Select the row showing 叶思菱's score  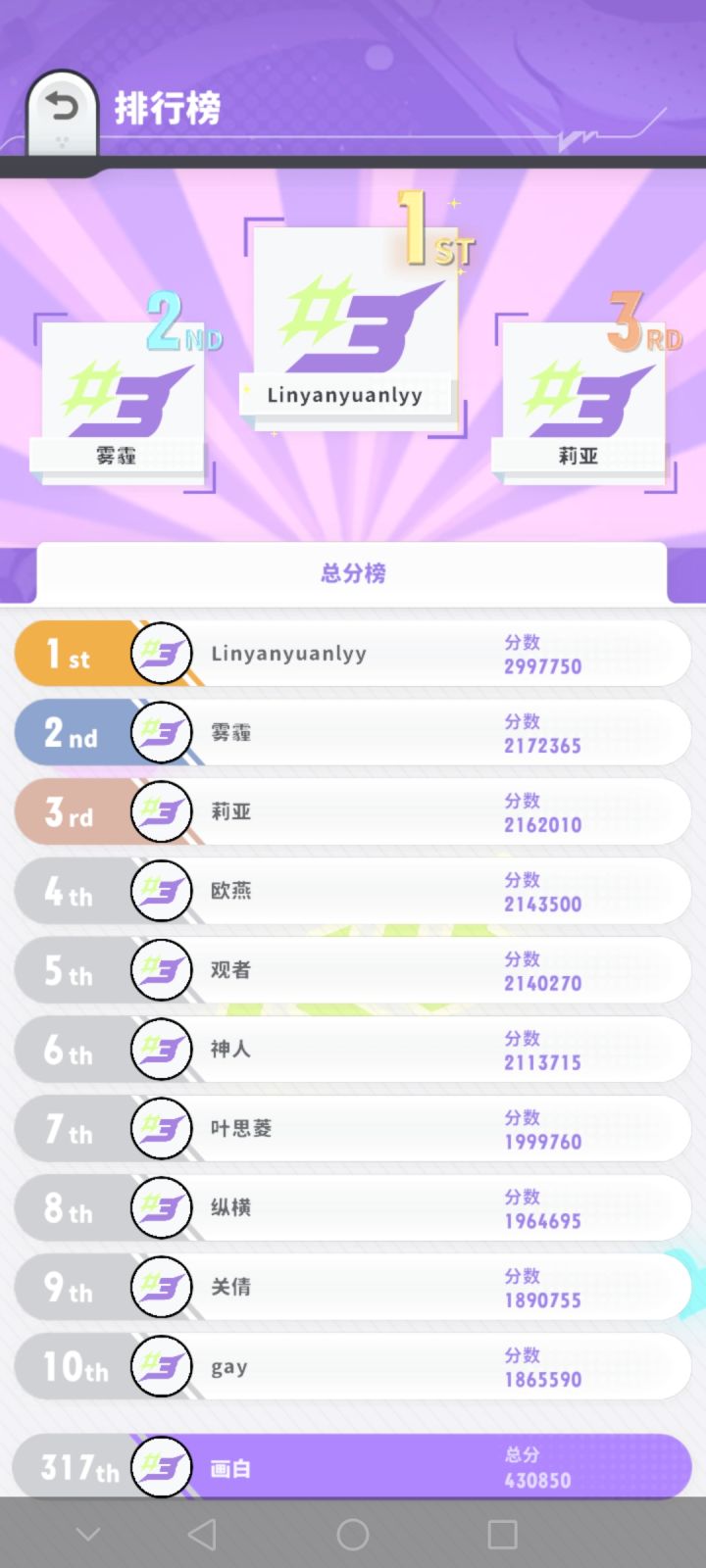point(353,1129)
